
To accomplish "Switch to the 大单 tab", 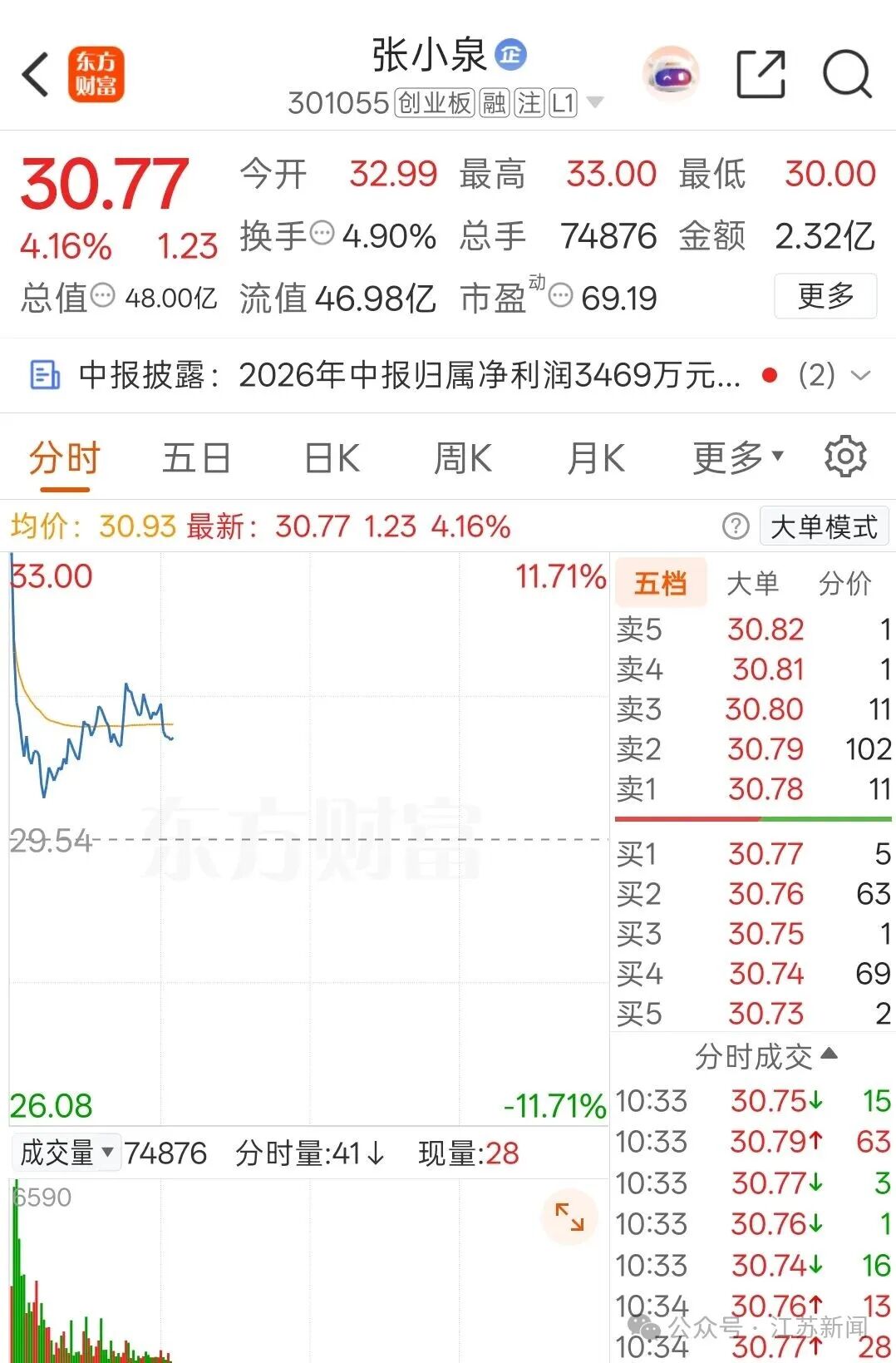I will (x=752, y=583).
